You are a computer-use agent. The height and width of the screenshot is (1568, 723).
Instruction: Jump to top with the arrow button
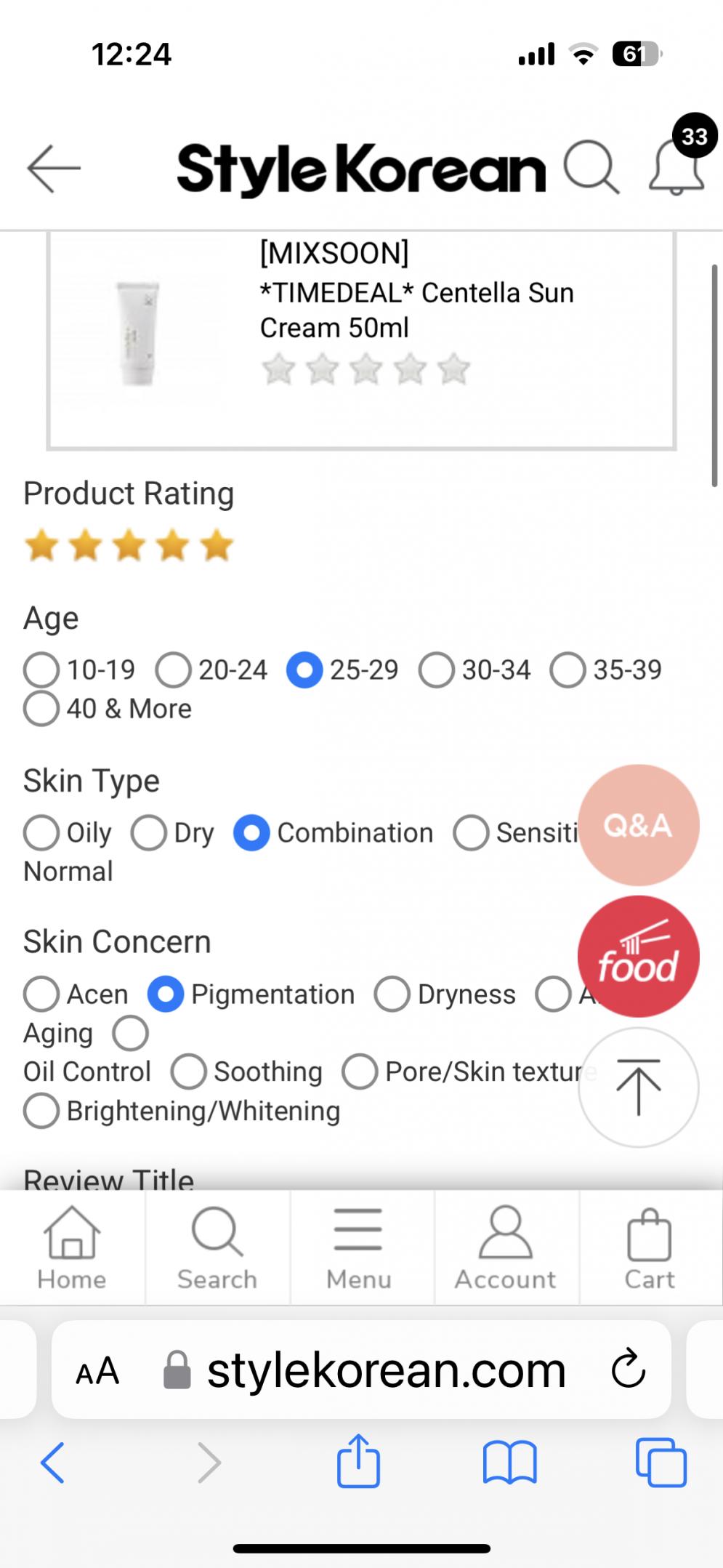coord(638,1087)
